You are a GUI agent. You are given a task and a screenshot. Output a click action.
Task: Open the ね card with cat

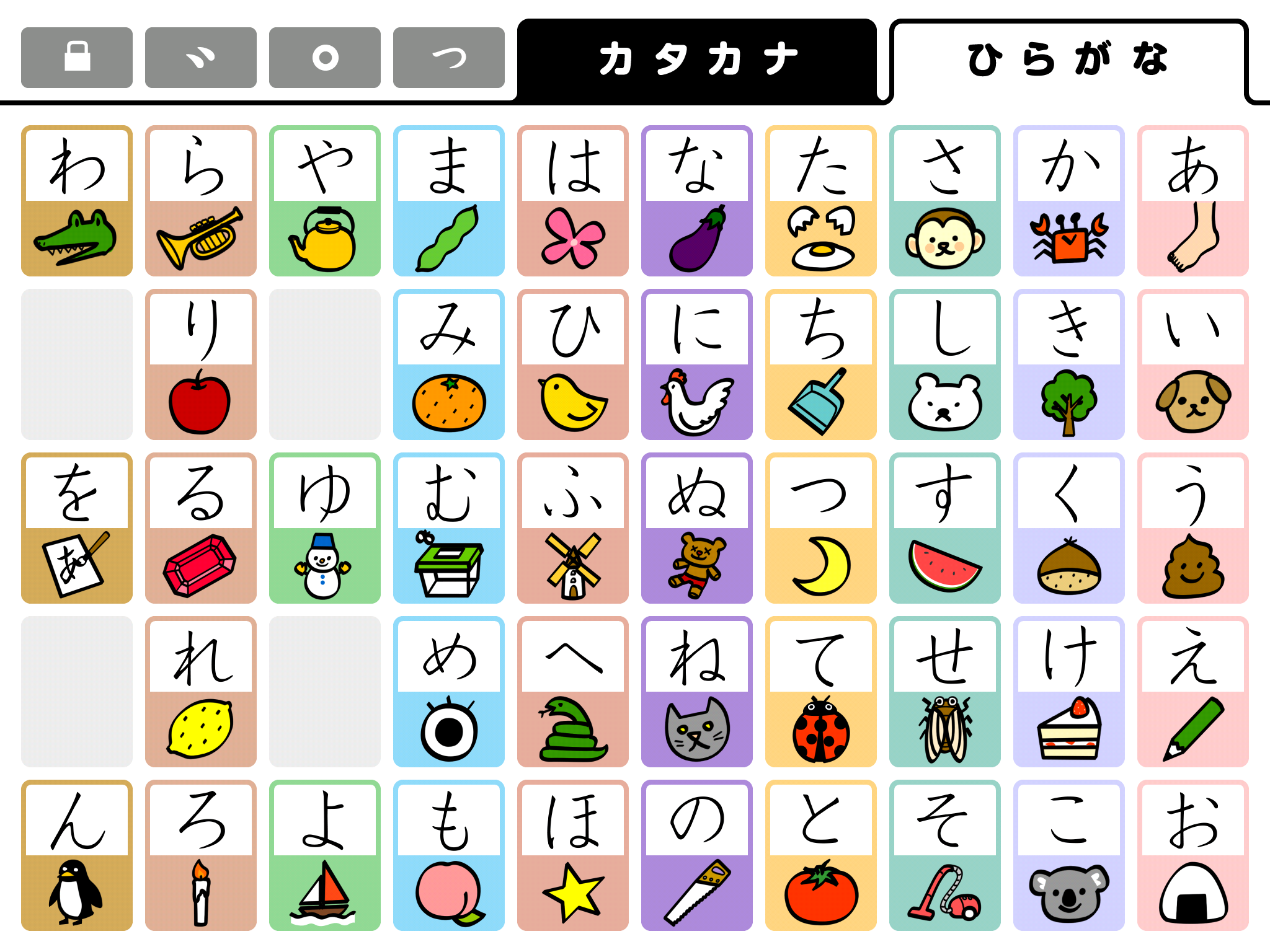(x=697, y=692)
